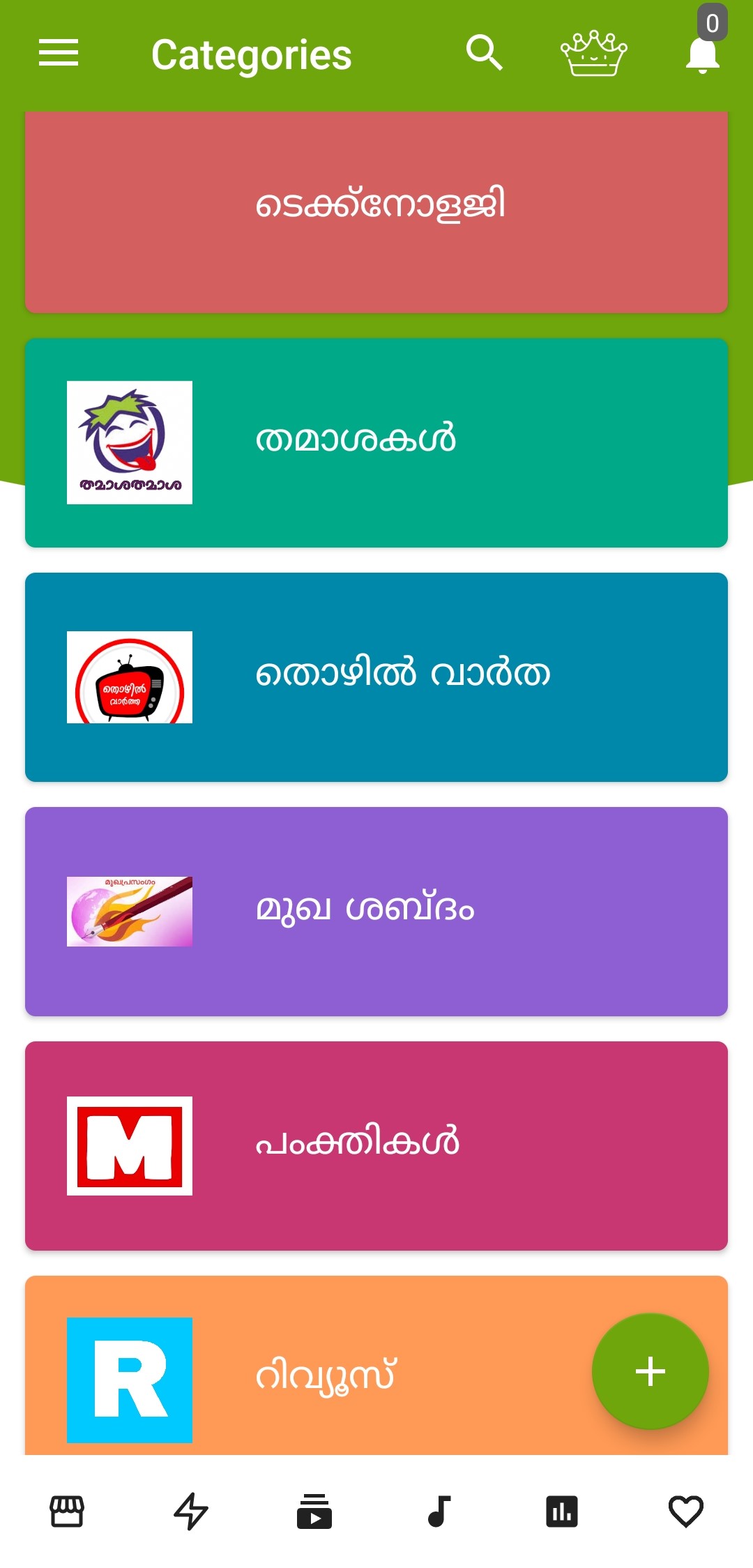The height and width of the screenshot is (1568, 753).
Task: Switch to the store tab in bottom bar
Action: tap(67, 1512)
